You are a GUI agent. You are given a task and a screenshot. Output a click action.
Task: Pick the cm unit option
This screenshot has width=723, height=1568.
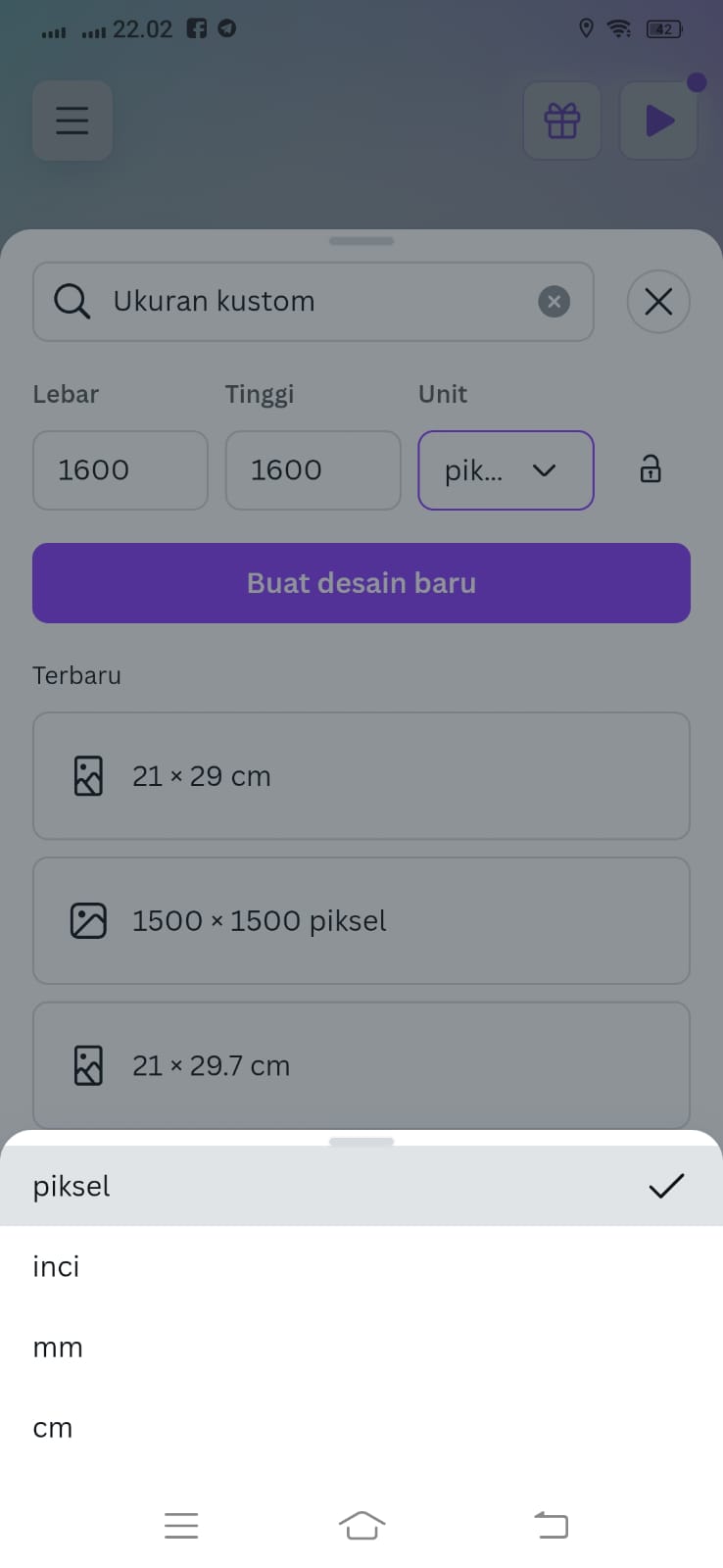361,1427
